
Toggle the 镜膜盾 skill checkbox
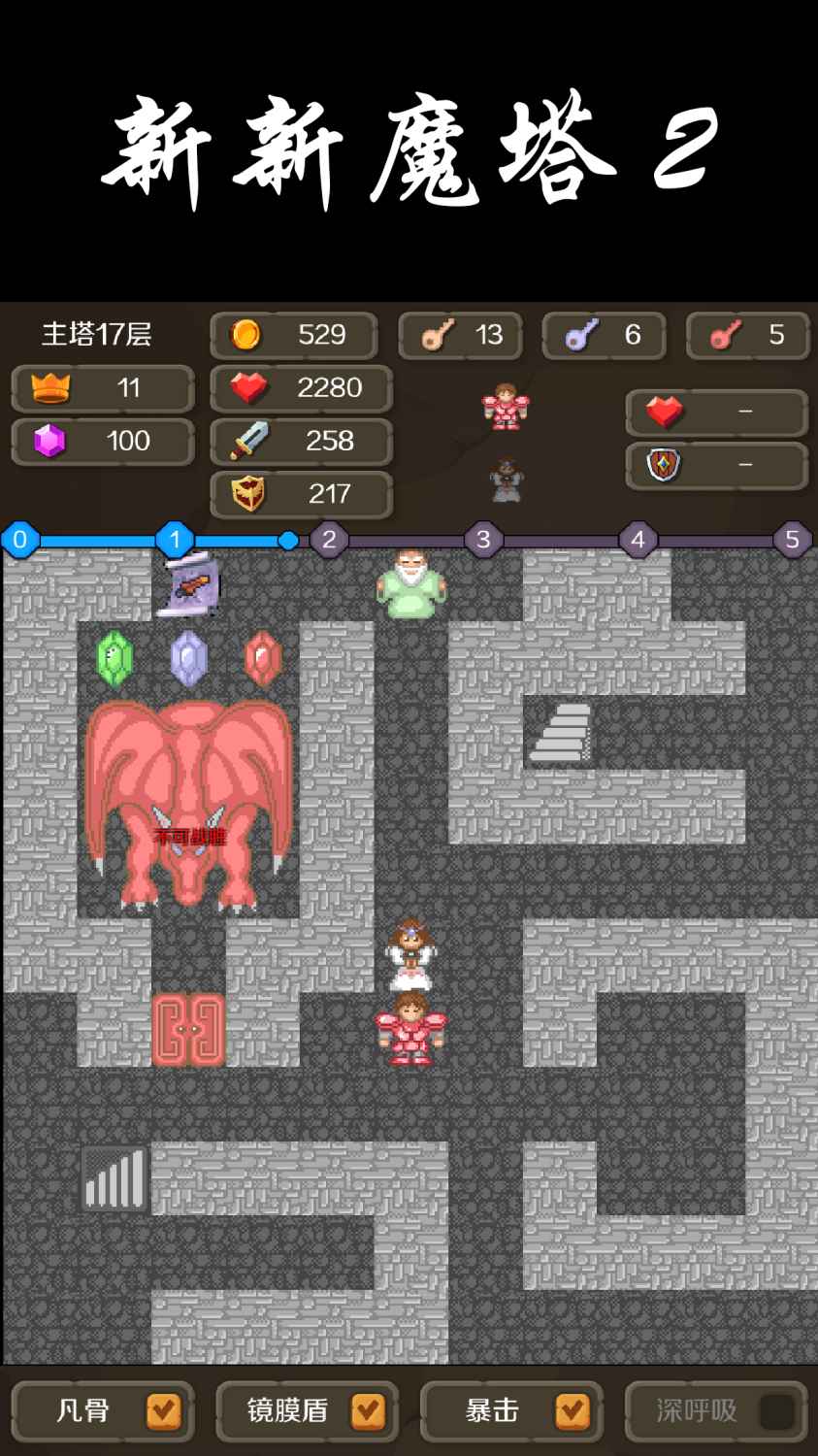click(x=368, y=1411)
